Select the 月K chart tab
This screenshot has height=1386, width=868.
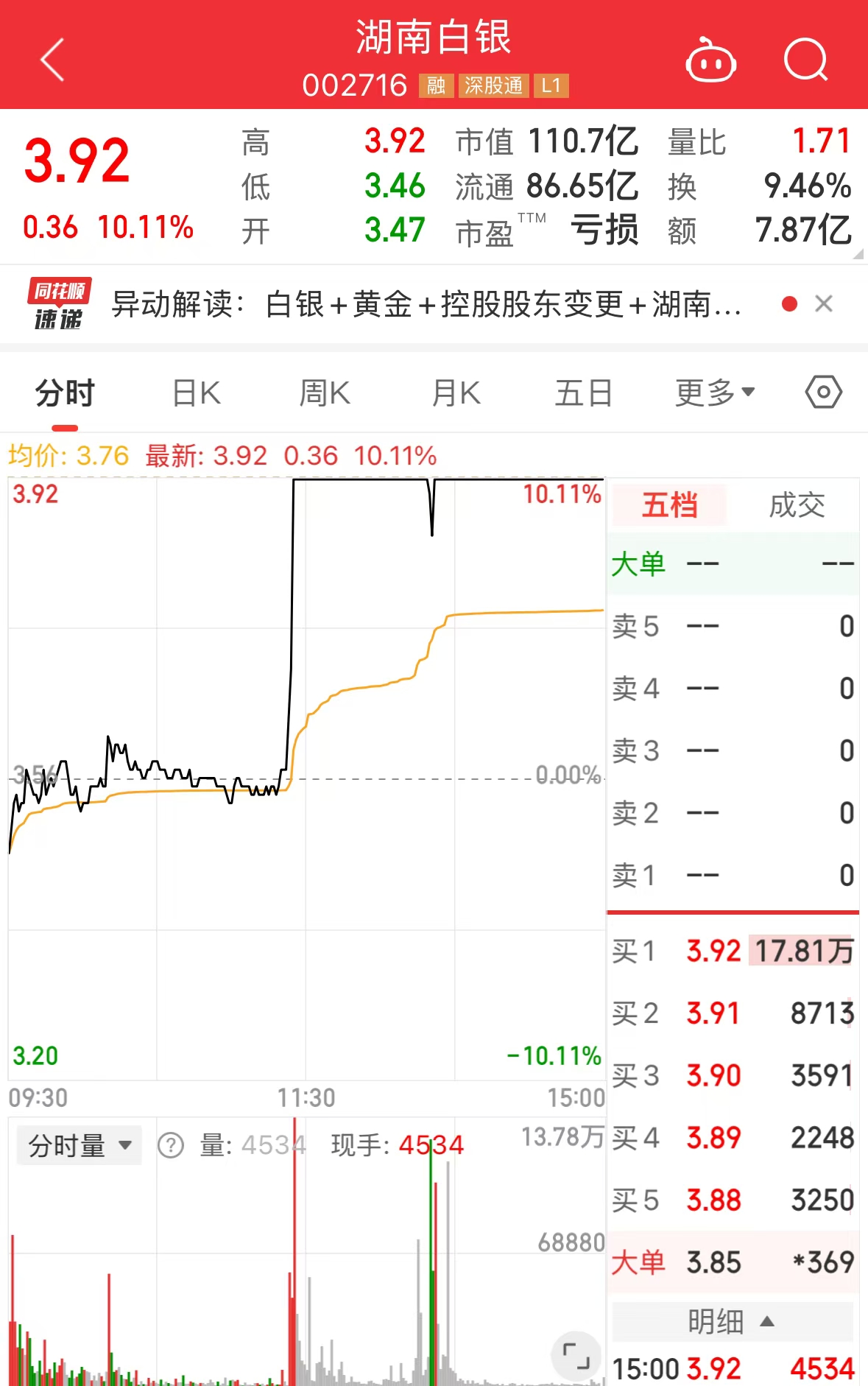[456, 393]
